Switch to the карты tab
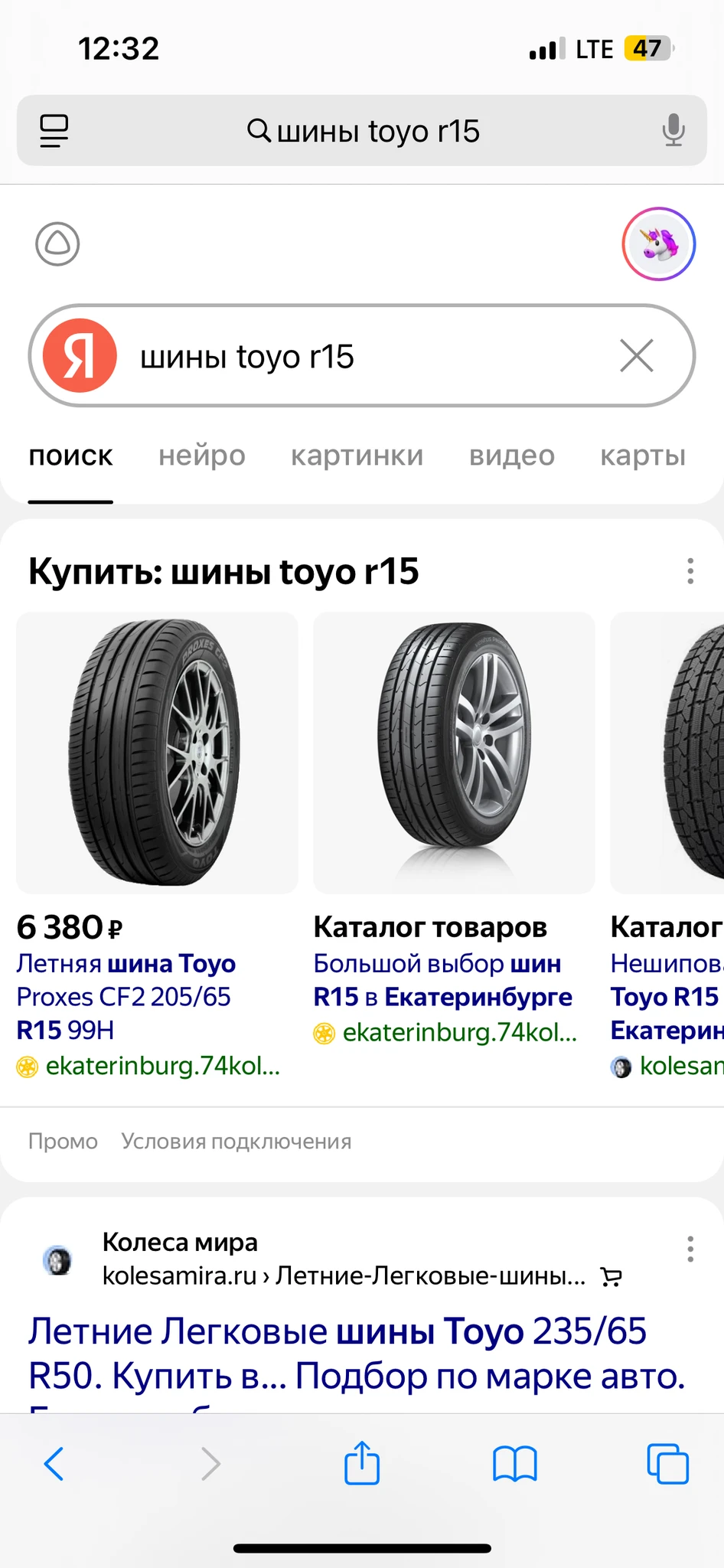Viewport: 724px width, 1568px height. [643, 456]
